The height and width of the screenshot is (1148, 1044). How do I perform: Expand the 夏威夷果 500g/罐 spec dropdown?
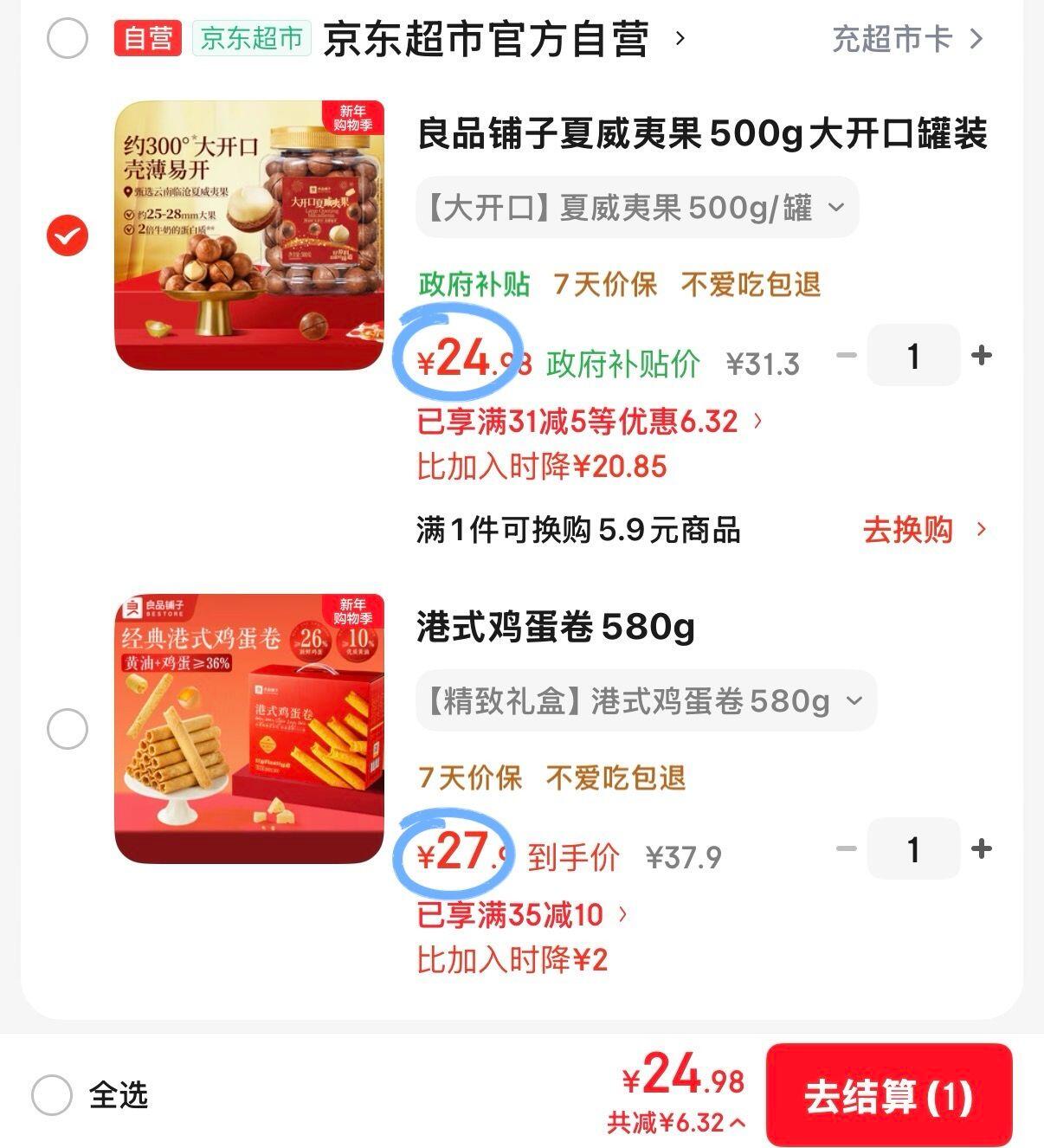click(636, 208)
